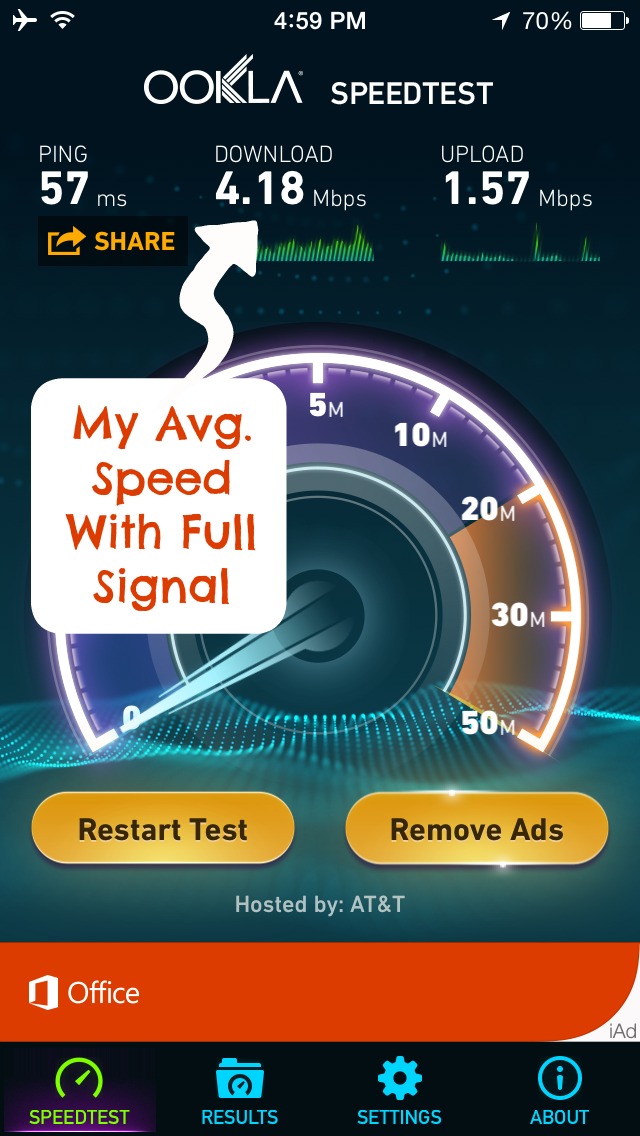
Task: Switch to the Speedtest tab
Action: 79,1090
